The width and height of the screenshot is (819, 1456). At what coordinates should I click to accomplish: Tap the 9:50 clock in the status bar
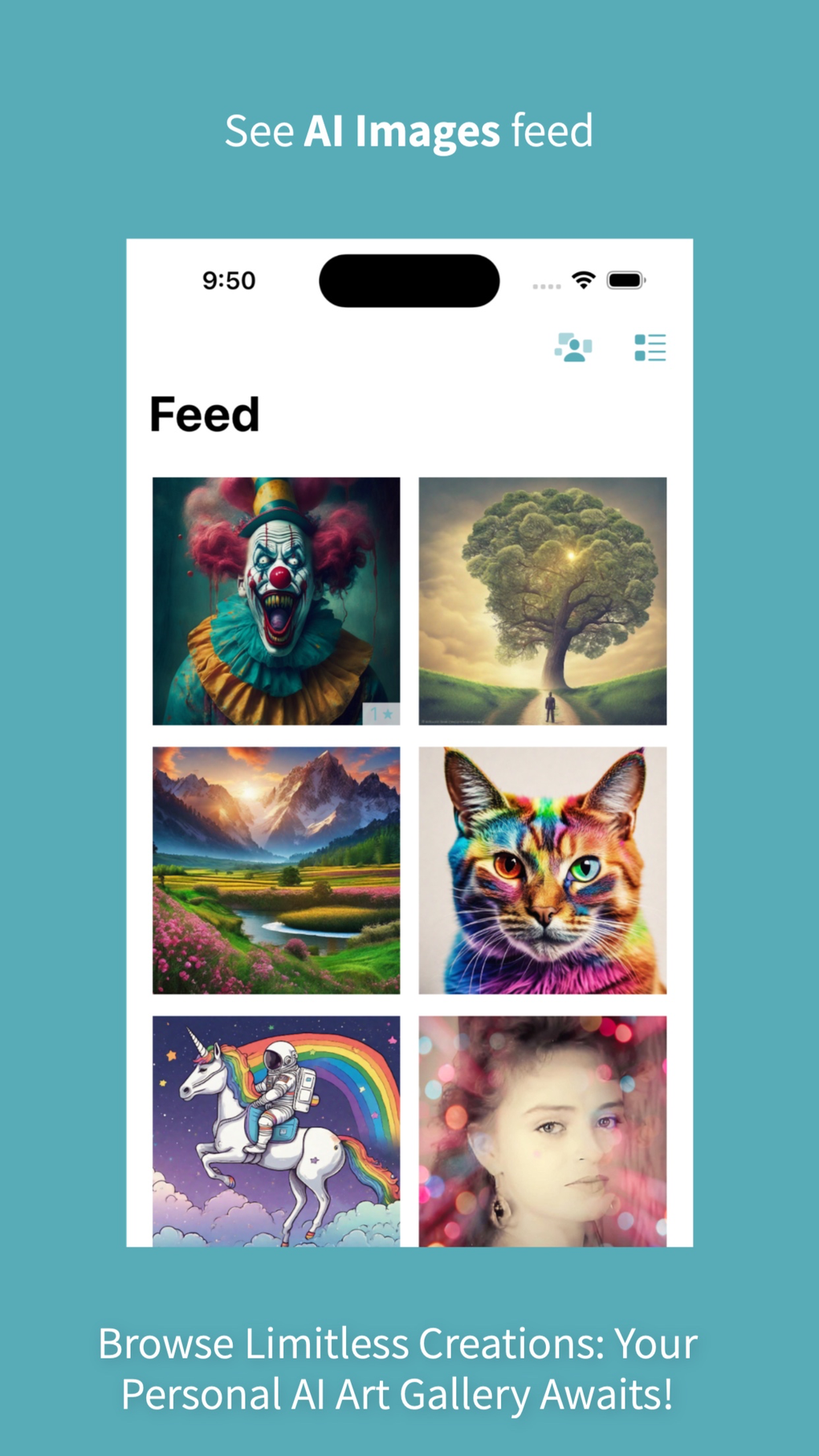coord(229,279)
